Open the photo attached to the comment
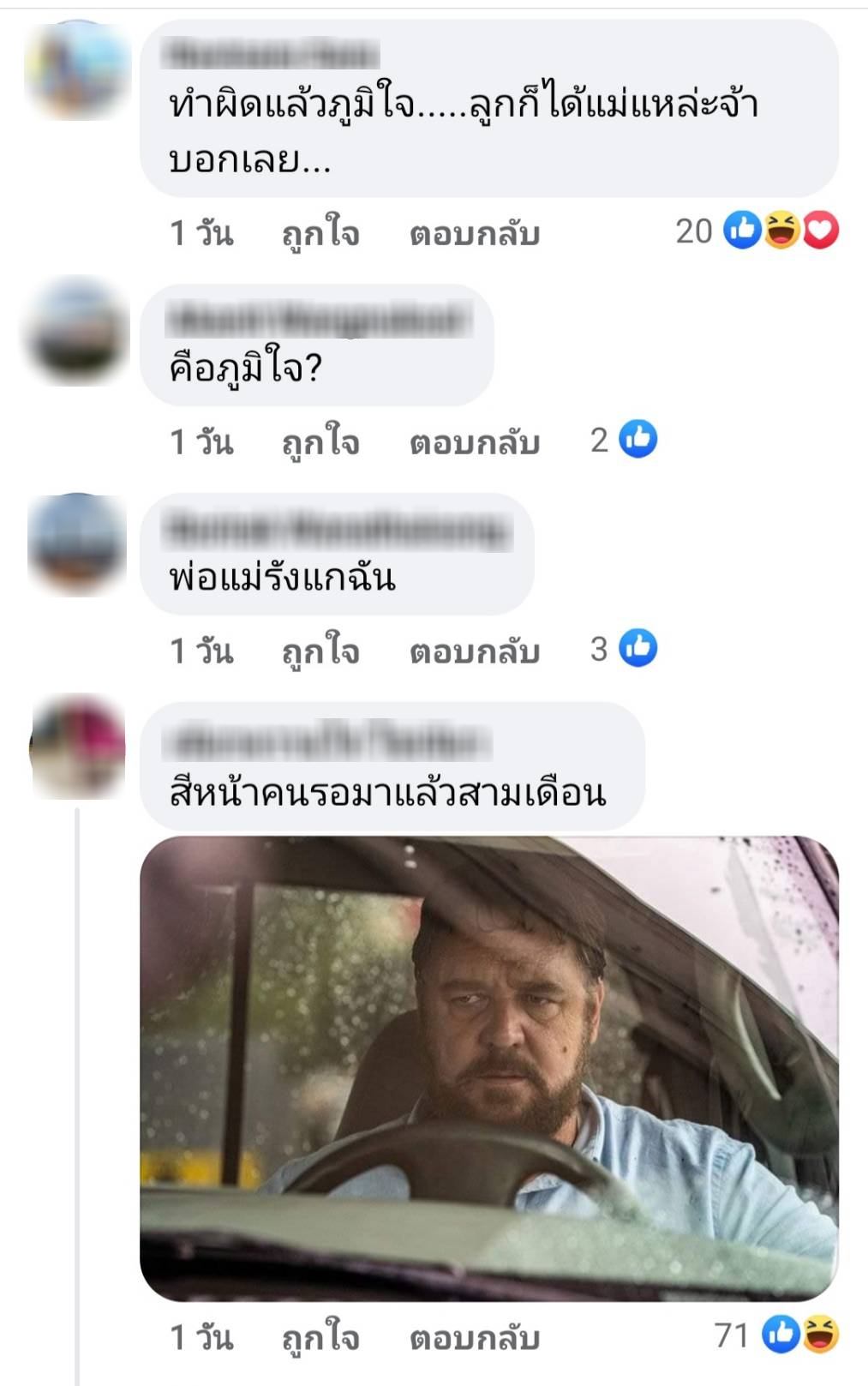 coord(488,1067)
